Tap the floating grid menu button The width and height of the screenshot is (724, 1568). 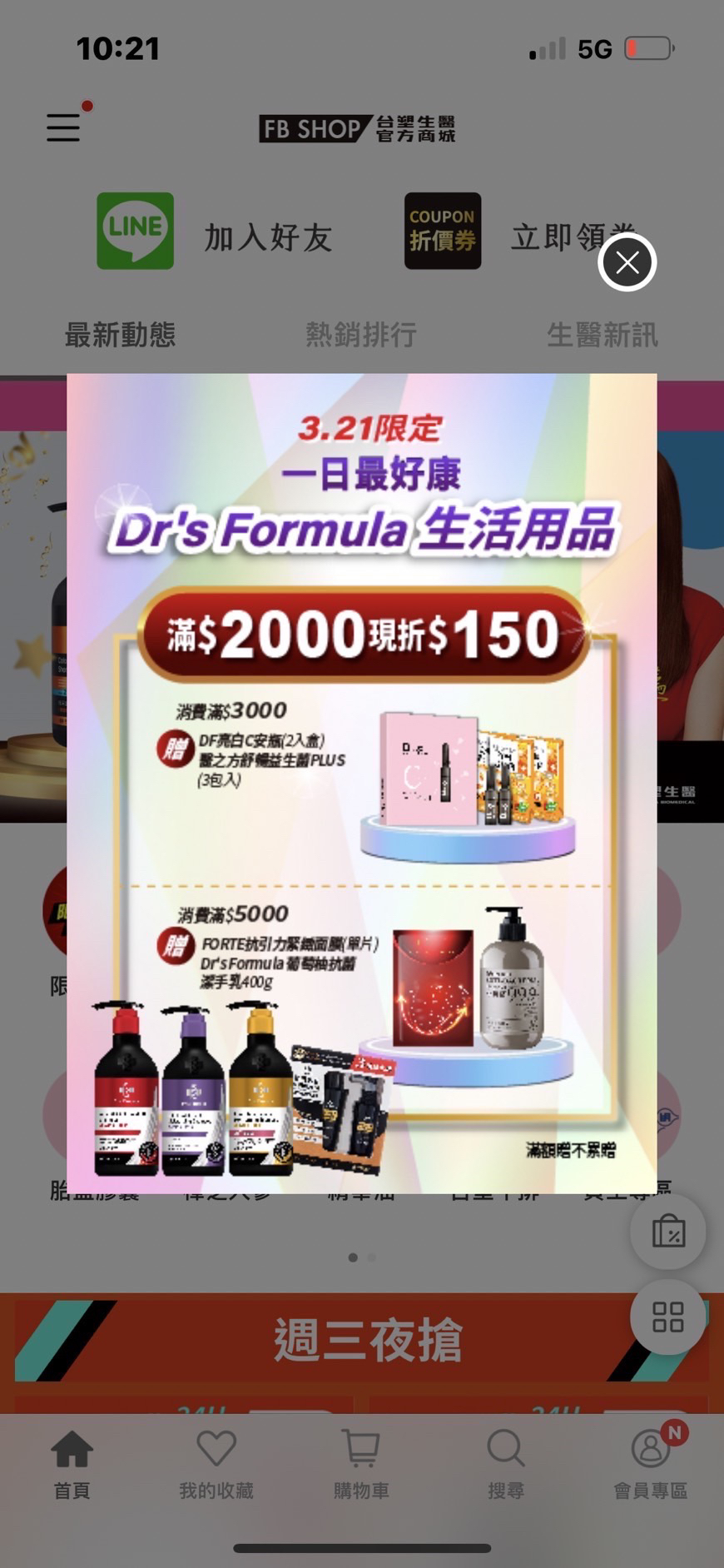point(667,1317)
